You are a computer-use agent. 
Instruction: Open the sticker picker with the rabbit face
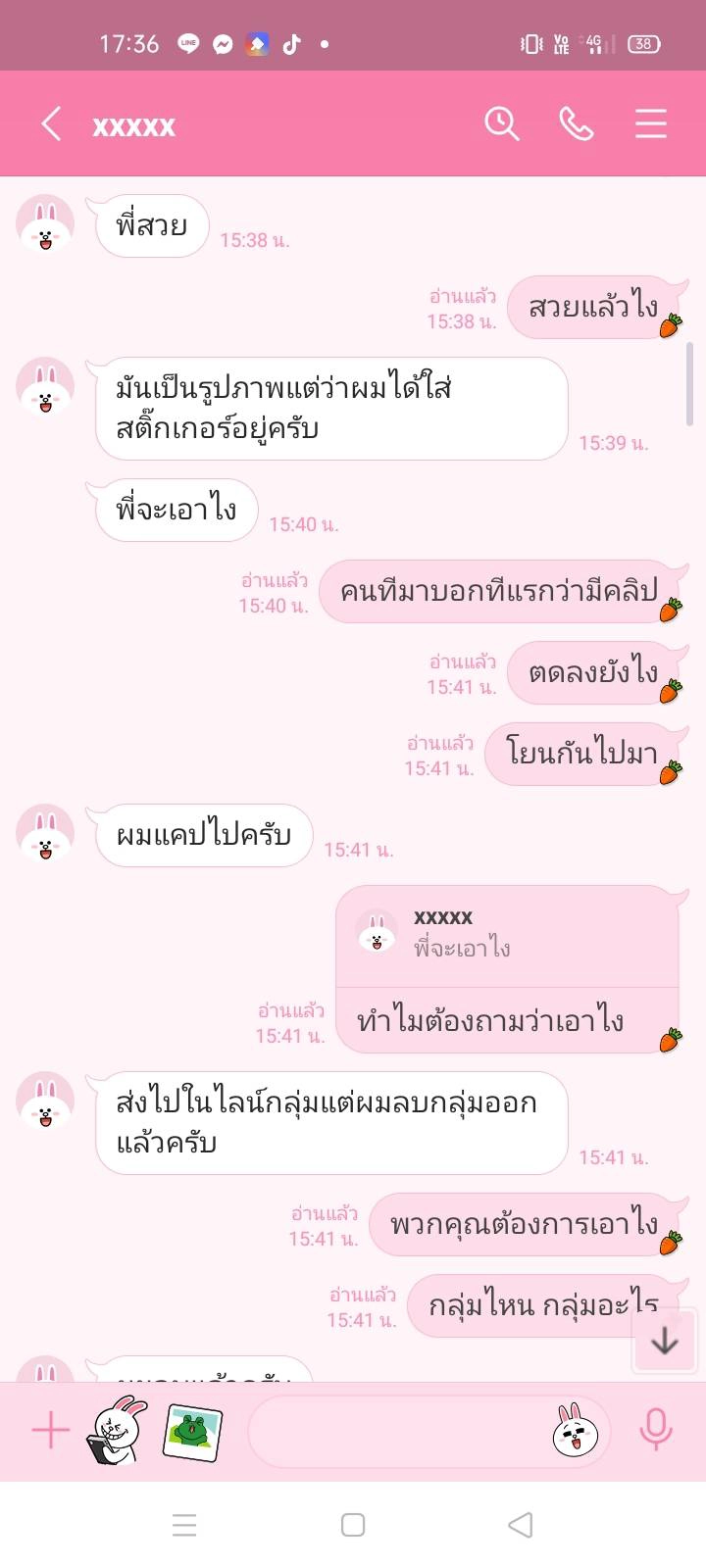[580, 1431]
